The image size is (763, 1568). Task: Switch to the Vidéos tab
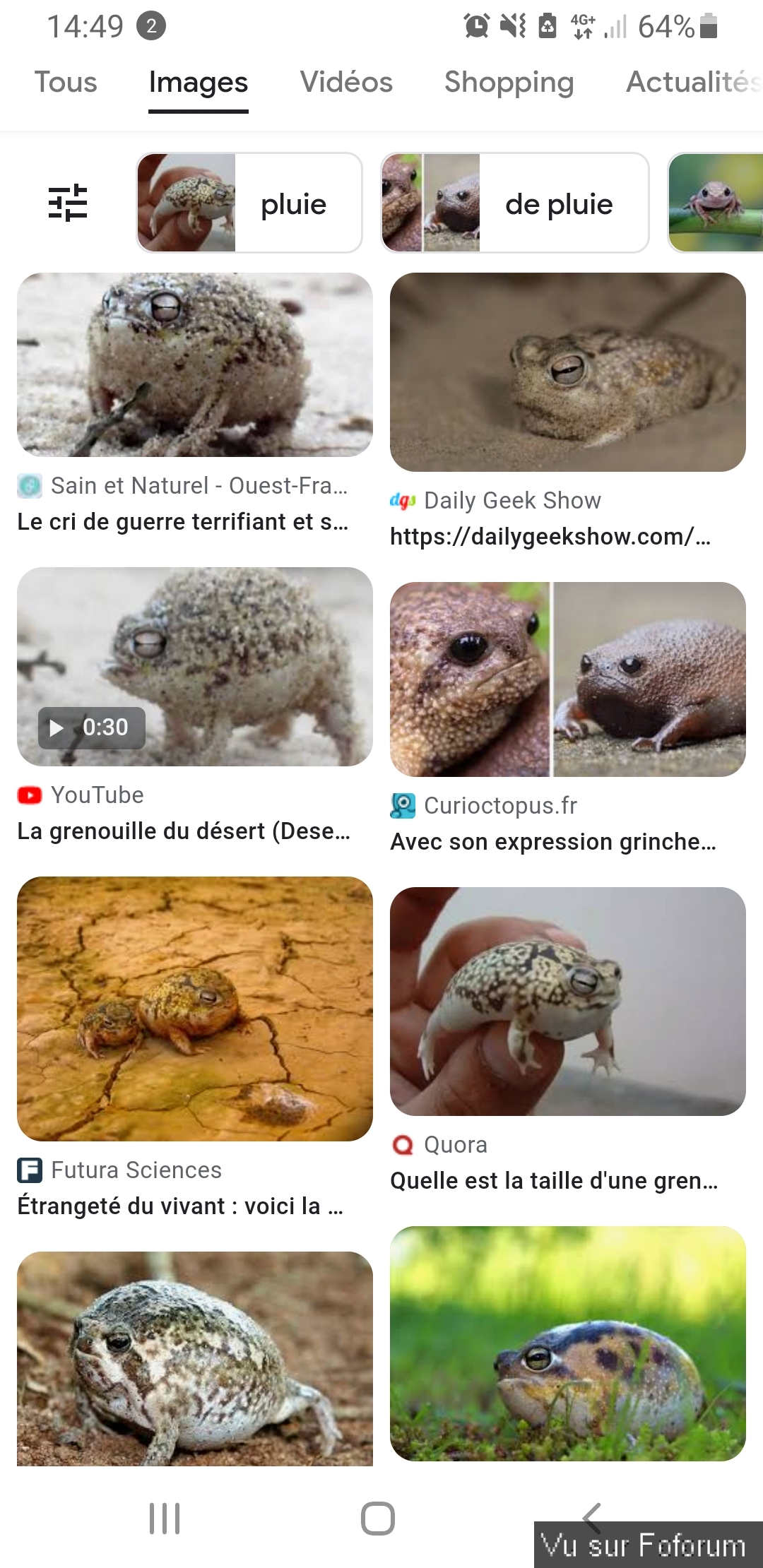(346, 82)
